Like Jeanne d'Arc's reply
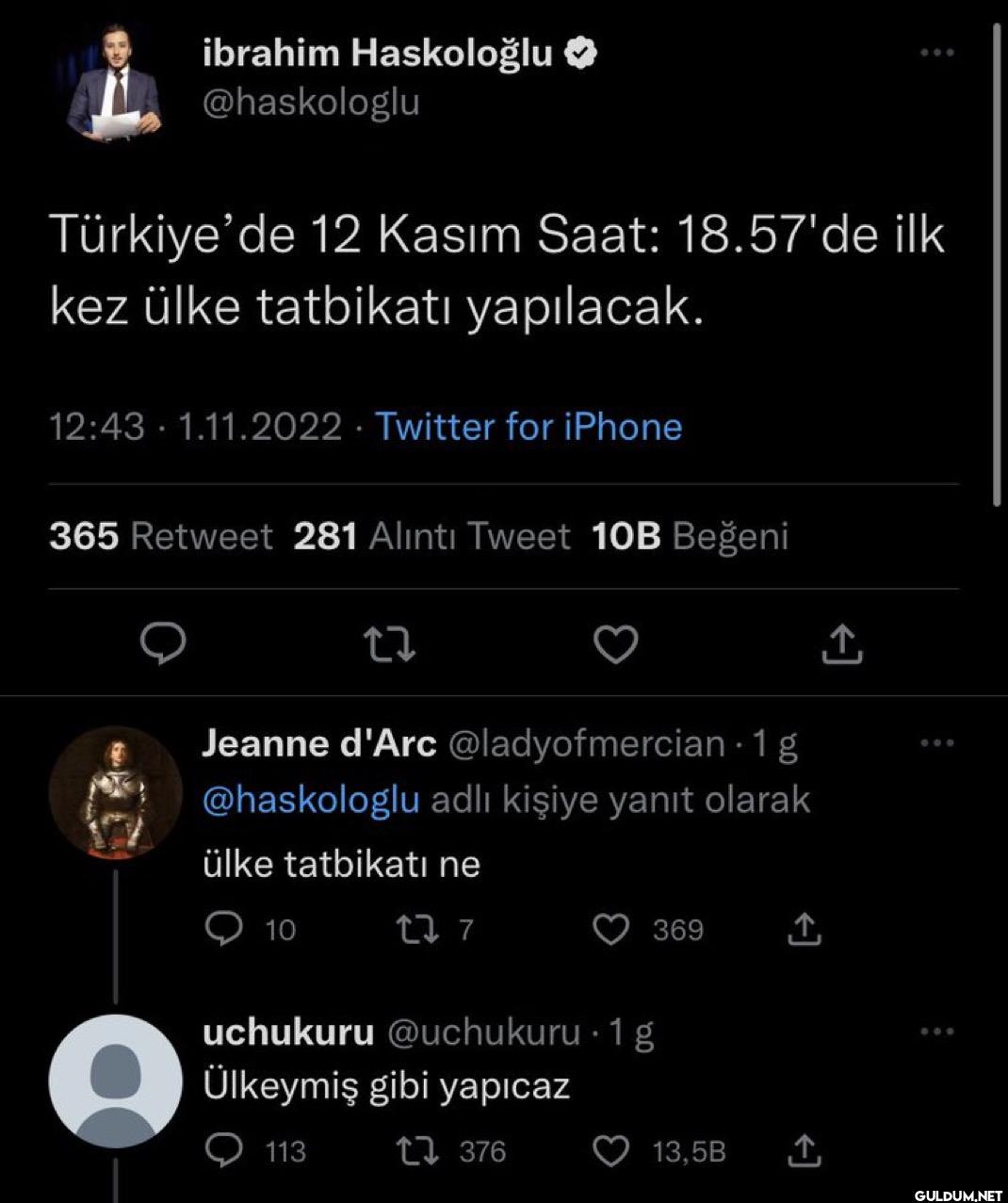This screenshot has height=1203, width=1008. [x=611, y=930]
